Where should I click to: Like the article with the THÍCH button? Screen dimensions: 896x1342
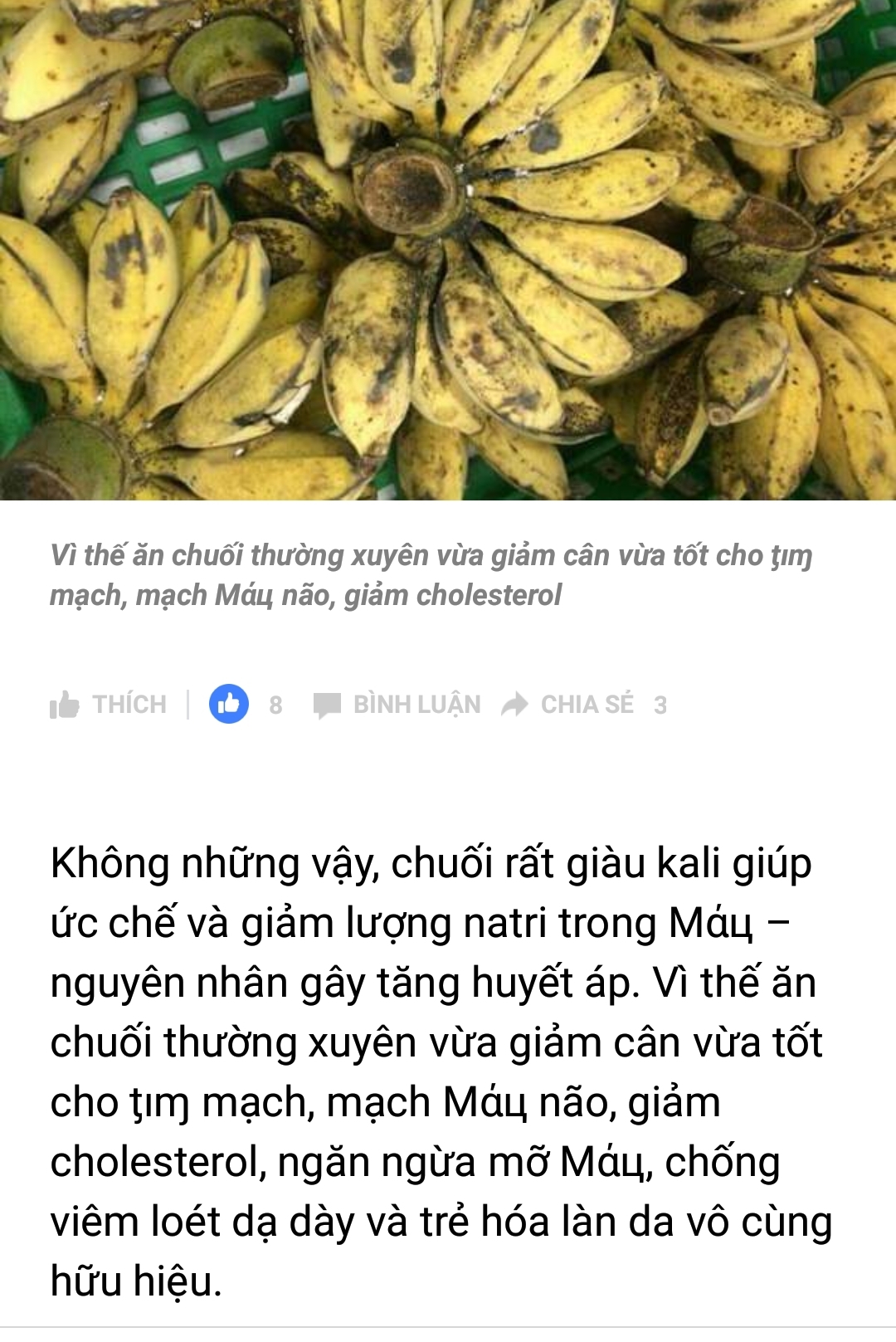(109, 705)
